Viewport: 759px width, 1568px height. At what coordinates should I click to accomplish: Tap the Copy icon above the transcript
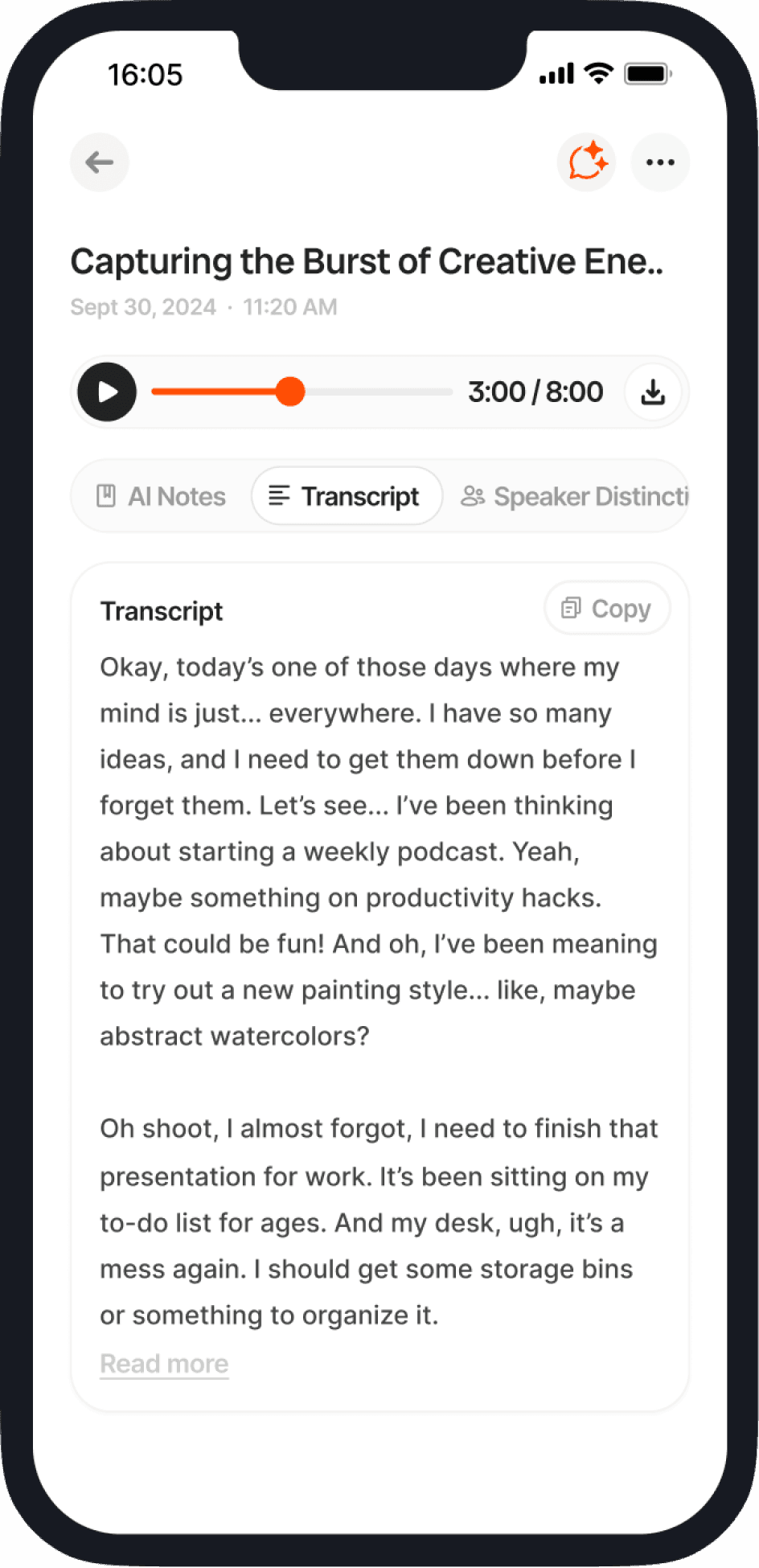click(x=572, y=608)
